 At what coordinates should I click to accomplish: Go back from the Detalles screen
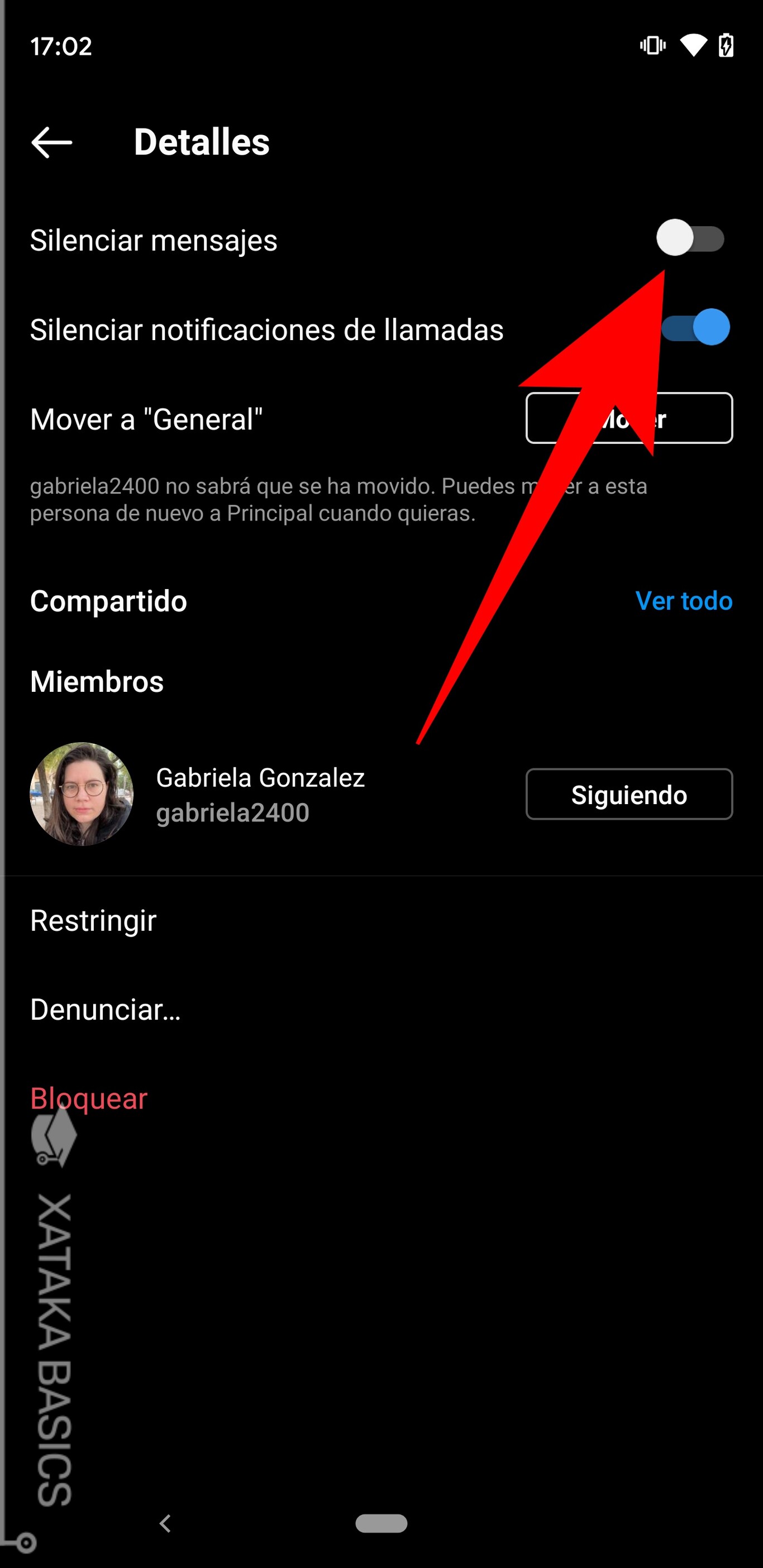coord(52,142)
